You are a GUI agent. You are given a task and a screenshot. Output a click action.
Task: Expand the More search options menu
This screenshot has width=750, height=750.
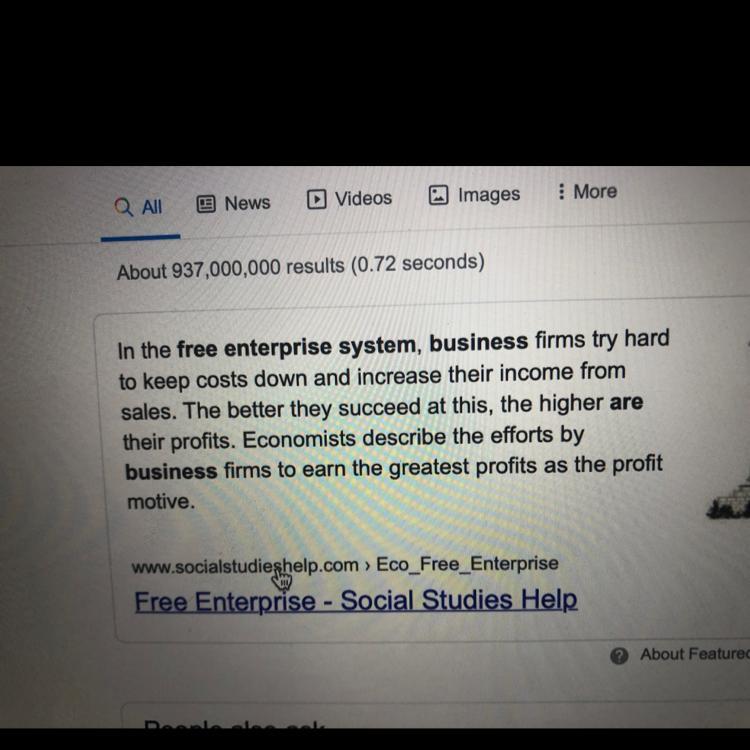588,191
